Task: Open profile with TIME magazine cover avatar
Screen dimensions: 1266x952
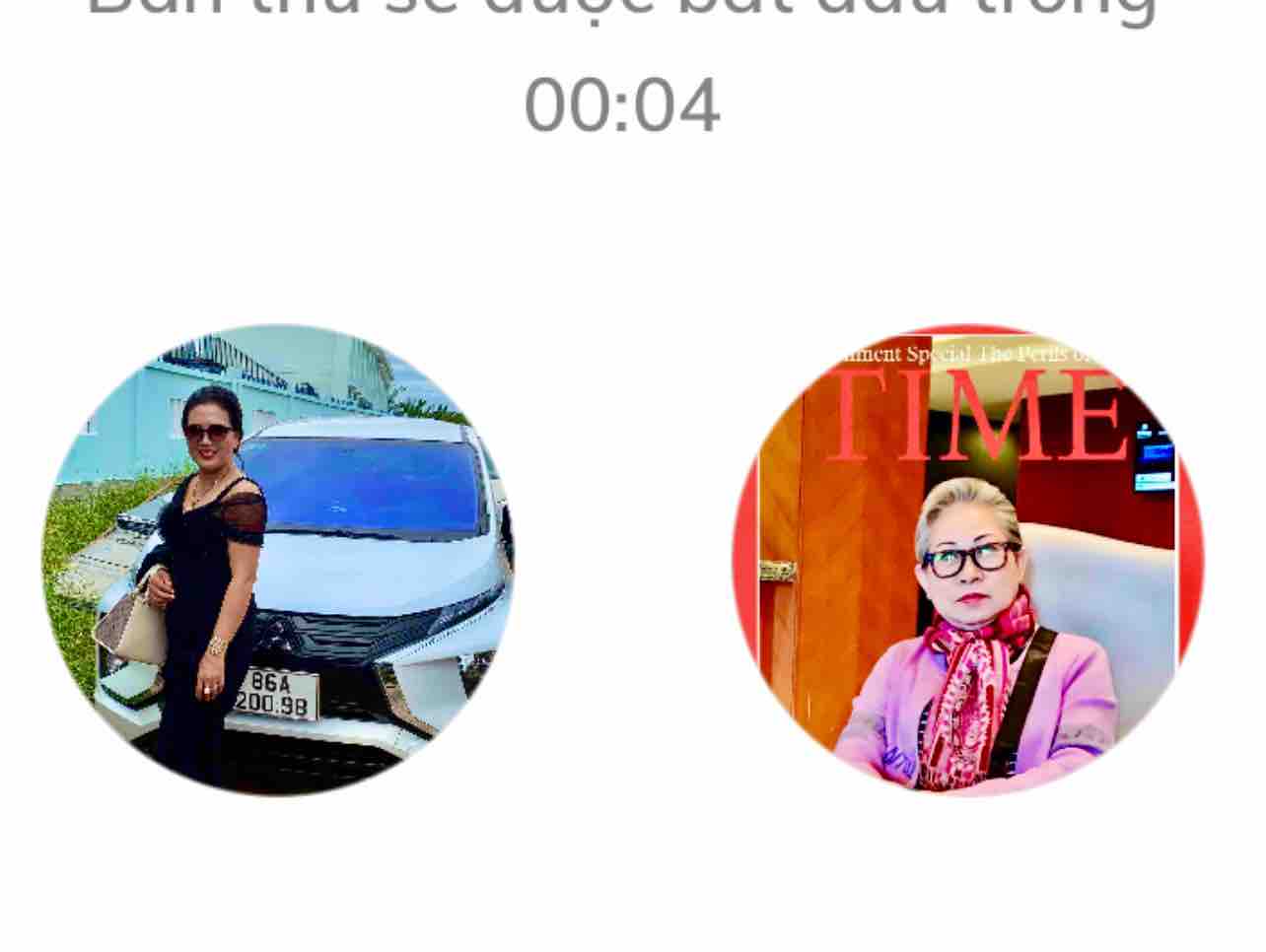Action: tap(967, 560)
